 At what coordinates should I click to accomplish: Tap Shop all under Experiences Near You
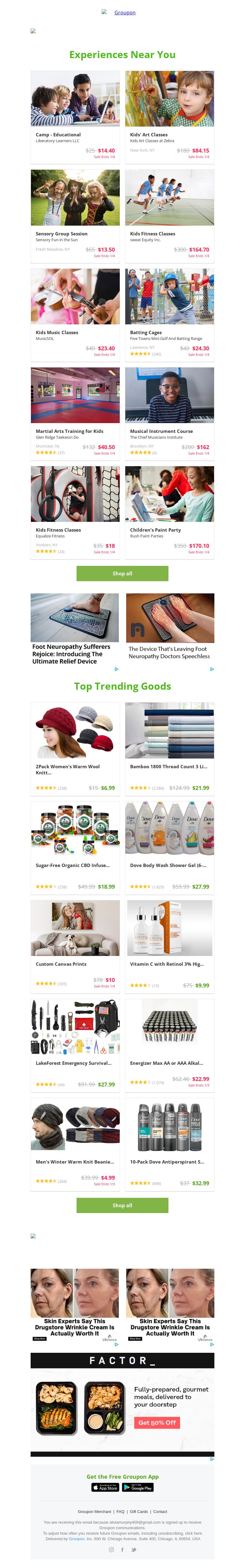(122, 573)
